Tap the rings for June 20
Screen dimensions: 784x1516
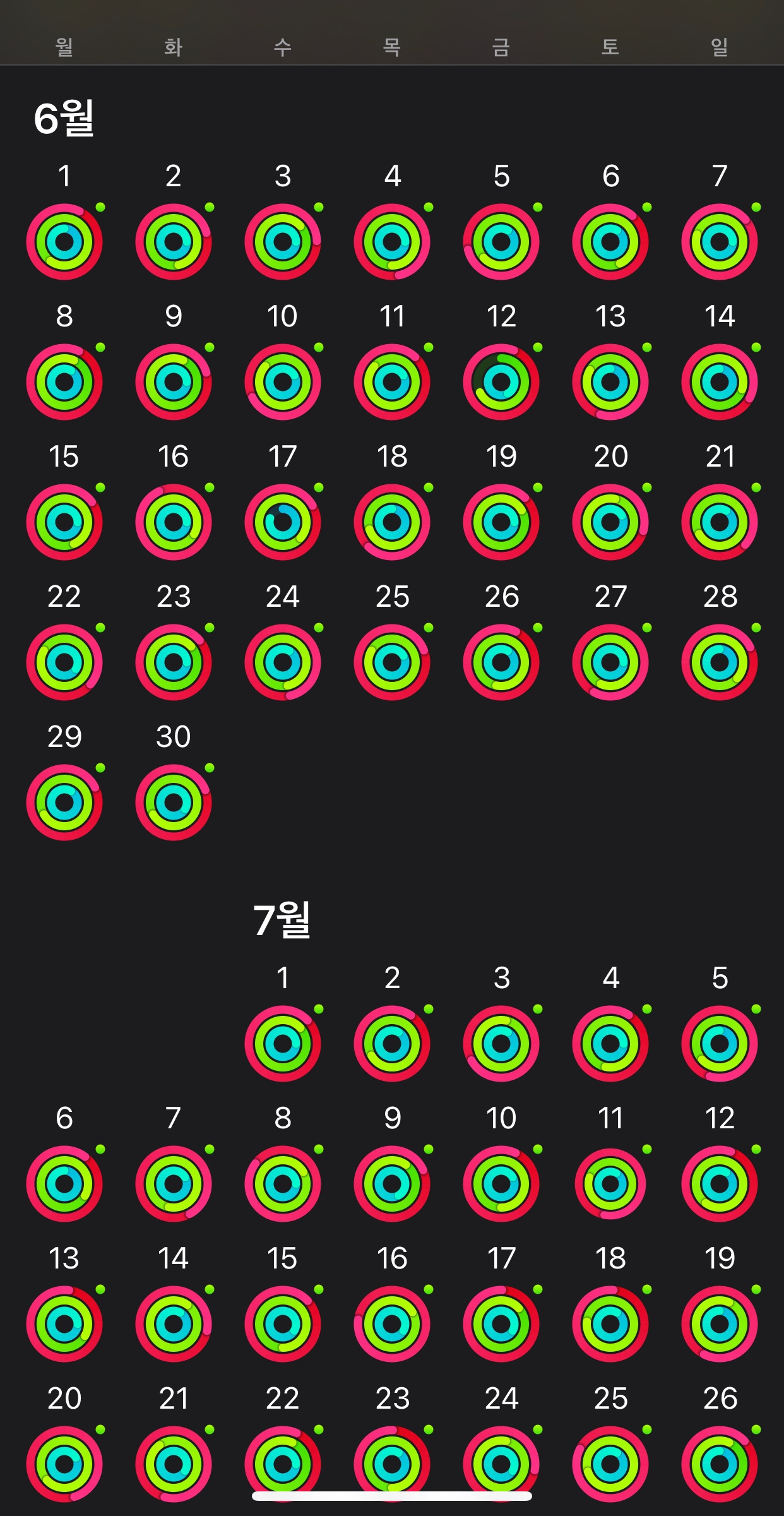(x=610, y=522)
